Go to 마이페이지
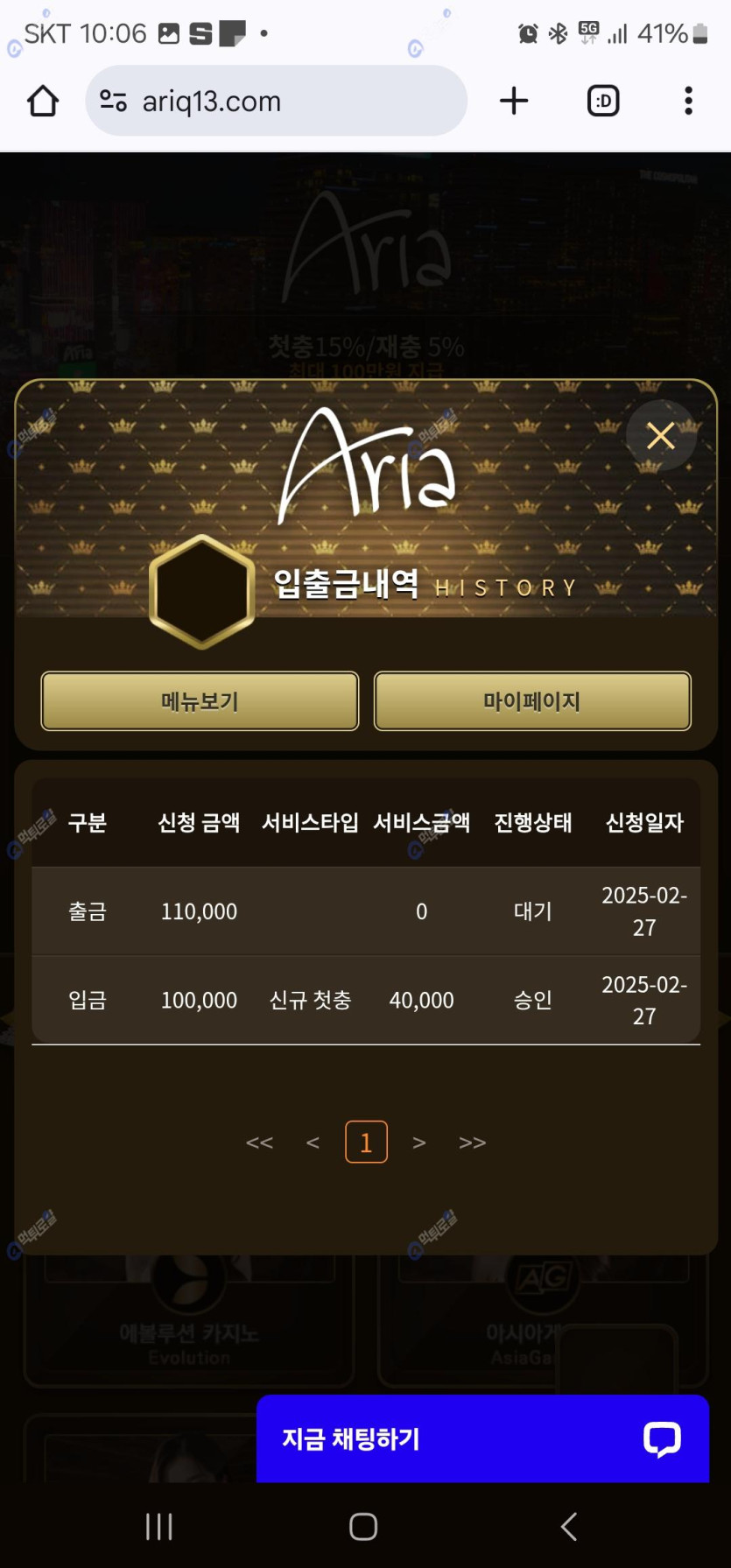This screenshot has height=1568, width=731. tap(532, 700)
